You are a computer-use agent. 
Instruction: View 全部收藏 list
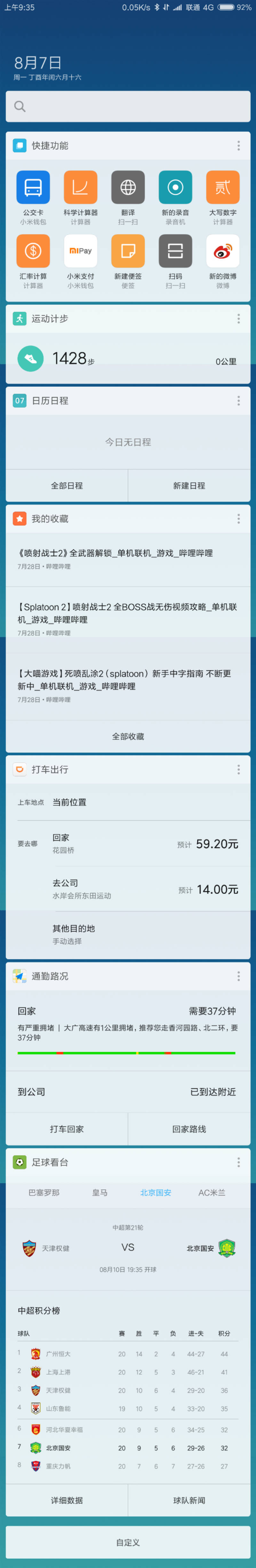coord(128,737)
